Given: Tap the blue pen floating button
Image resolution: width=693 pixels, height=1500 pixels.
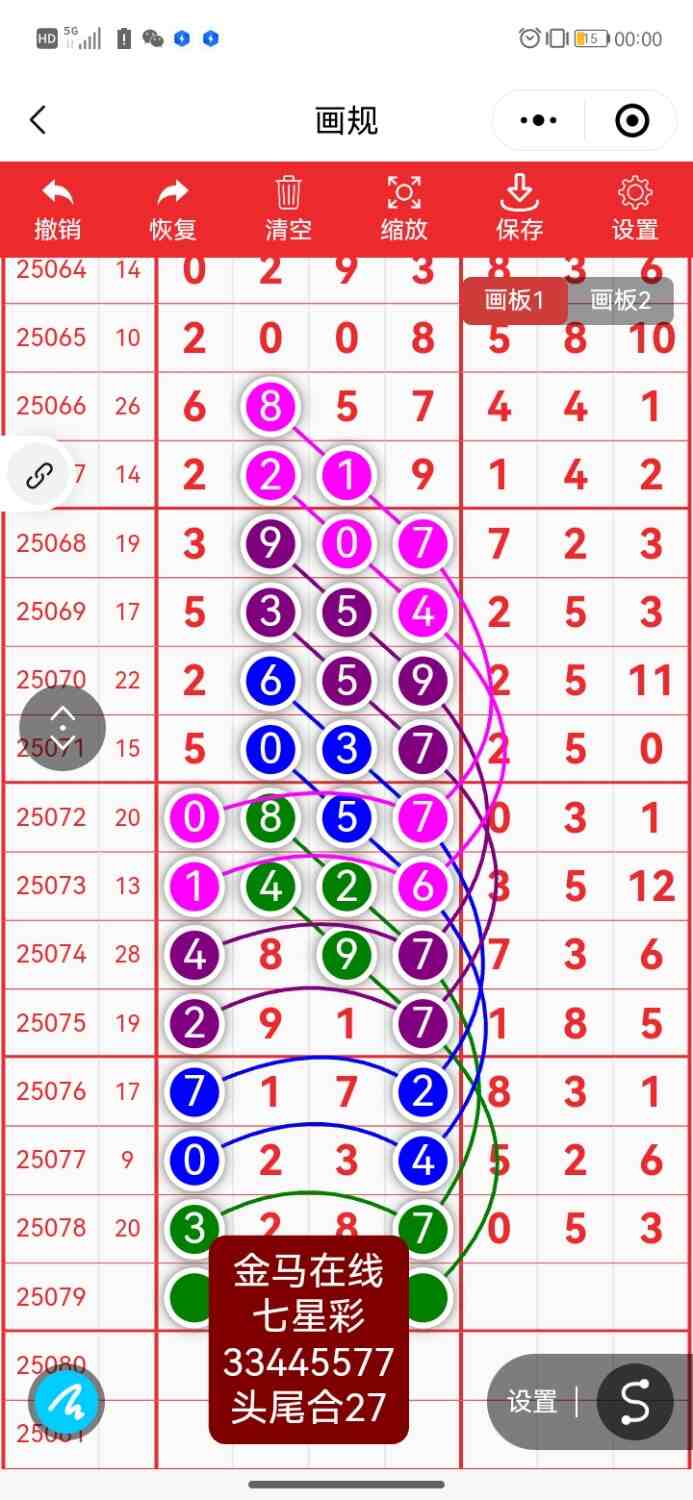Looking at the screenshot, I should tap(66, 1402).
